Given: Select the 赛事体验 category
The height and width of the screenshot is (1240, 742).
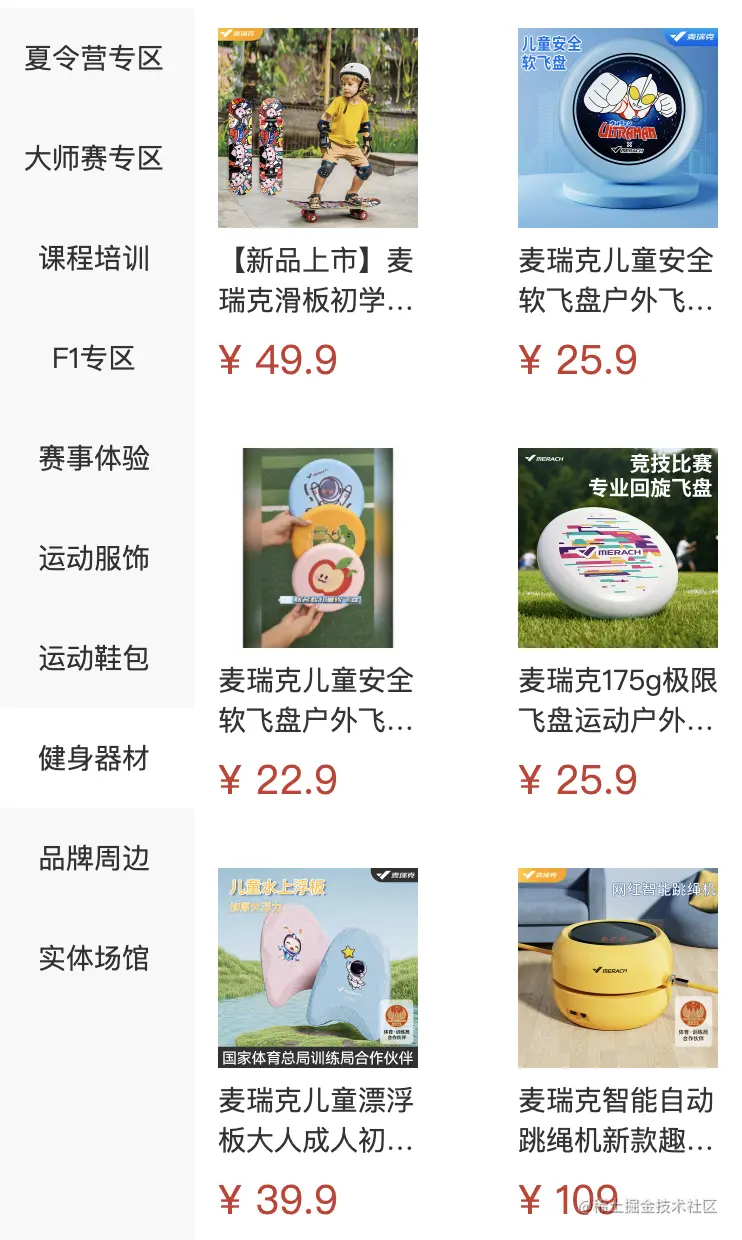Looking at the screenshot, I should [94, 458].
